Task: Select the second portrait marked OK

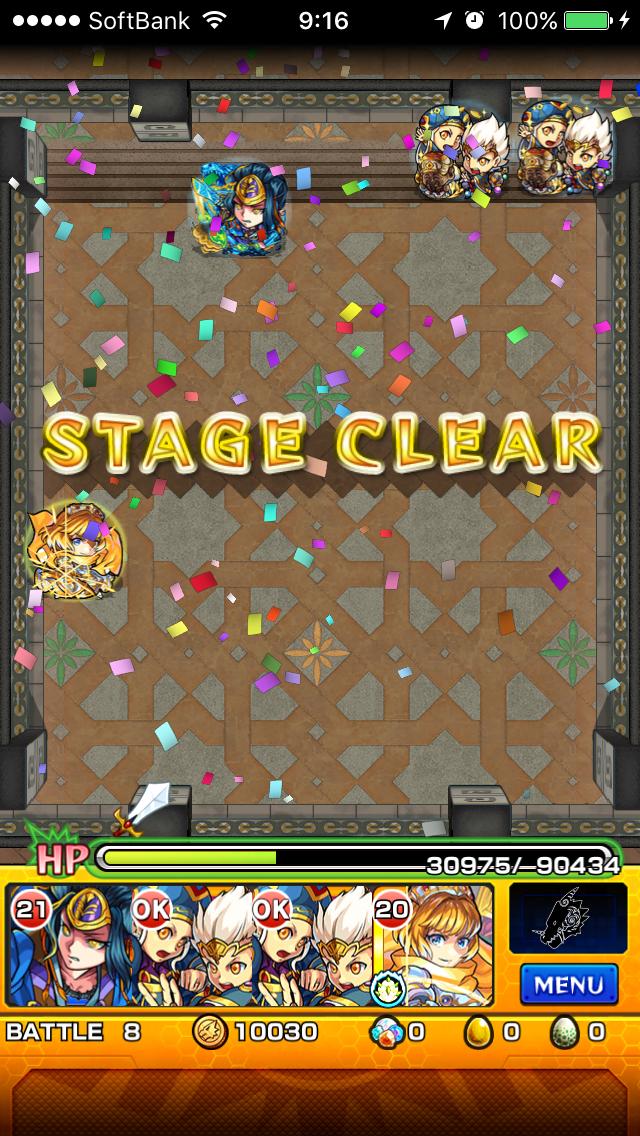Action: pyautogui.click(x=312, y=945)
